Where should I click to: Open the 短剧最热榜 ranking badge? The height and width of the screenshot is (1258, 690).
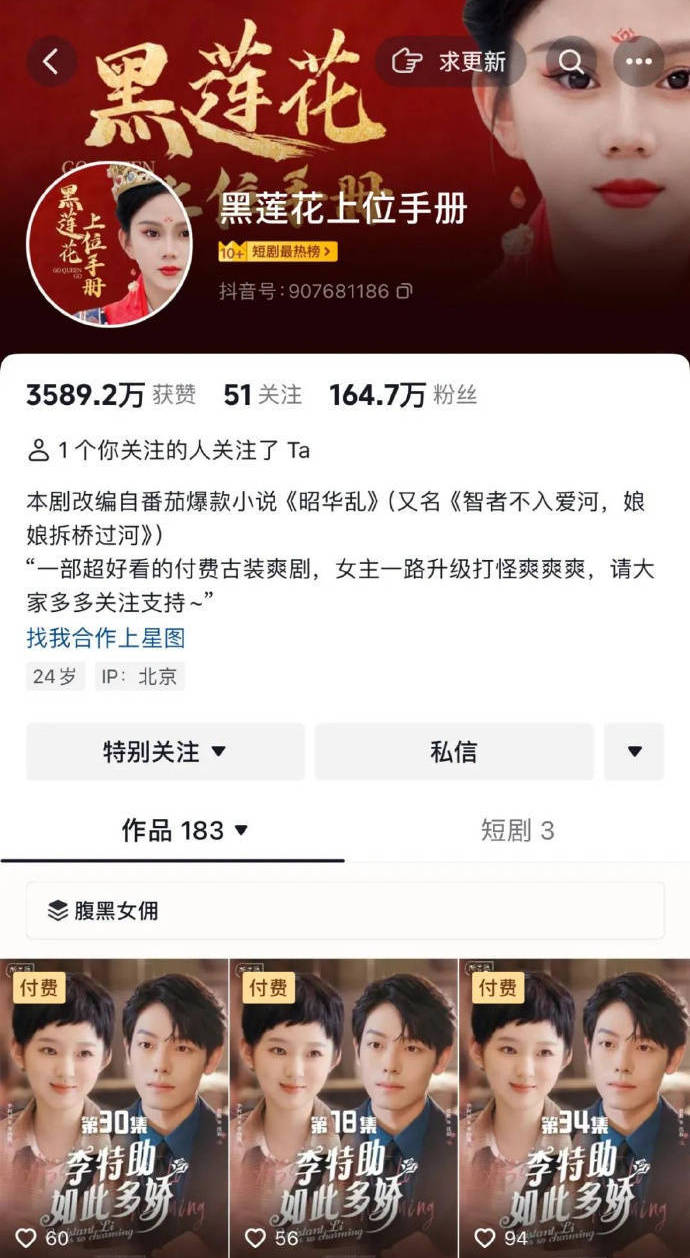278,252
